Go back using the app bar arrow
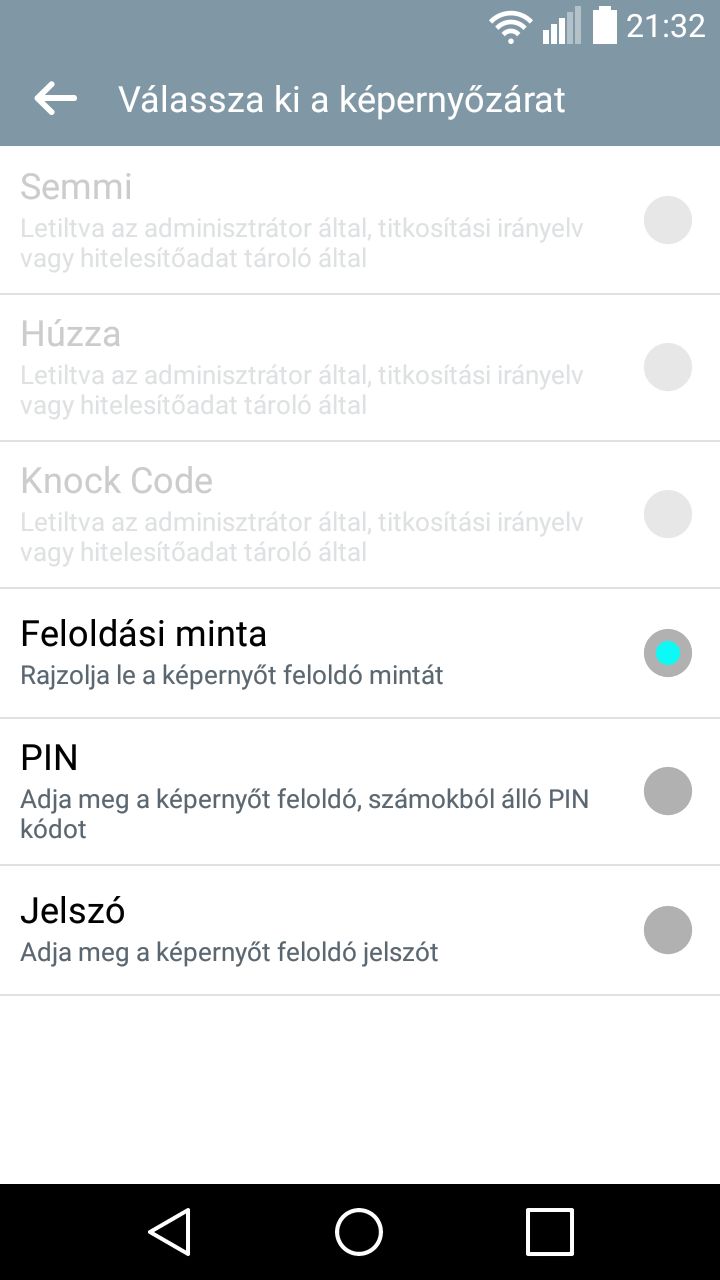The height and width of the screenshot is (1280, 720). (55, 98)
